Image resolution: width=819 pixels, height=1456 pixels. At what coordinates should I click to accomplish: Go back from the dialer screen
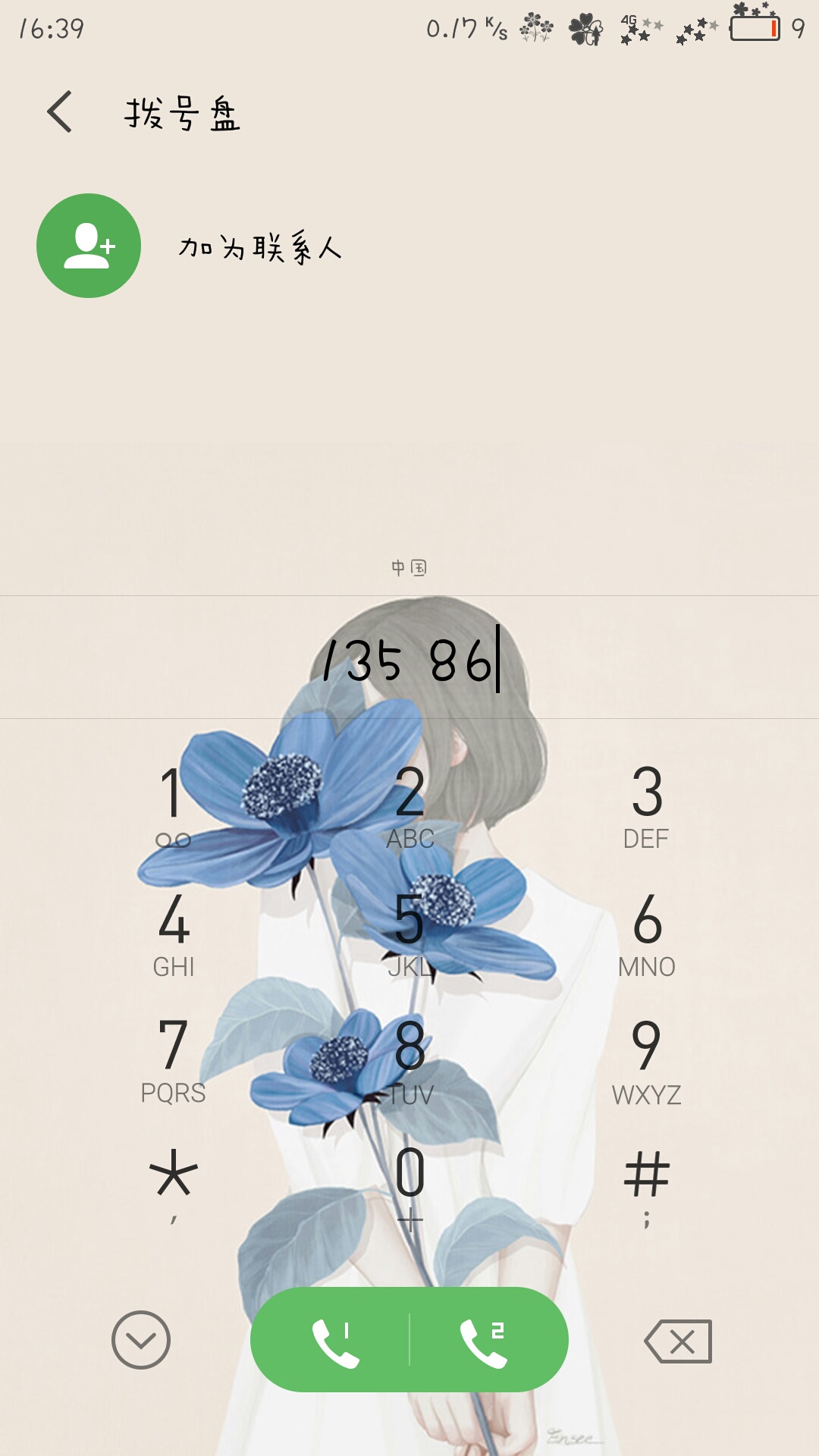point(60,112)
